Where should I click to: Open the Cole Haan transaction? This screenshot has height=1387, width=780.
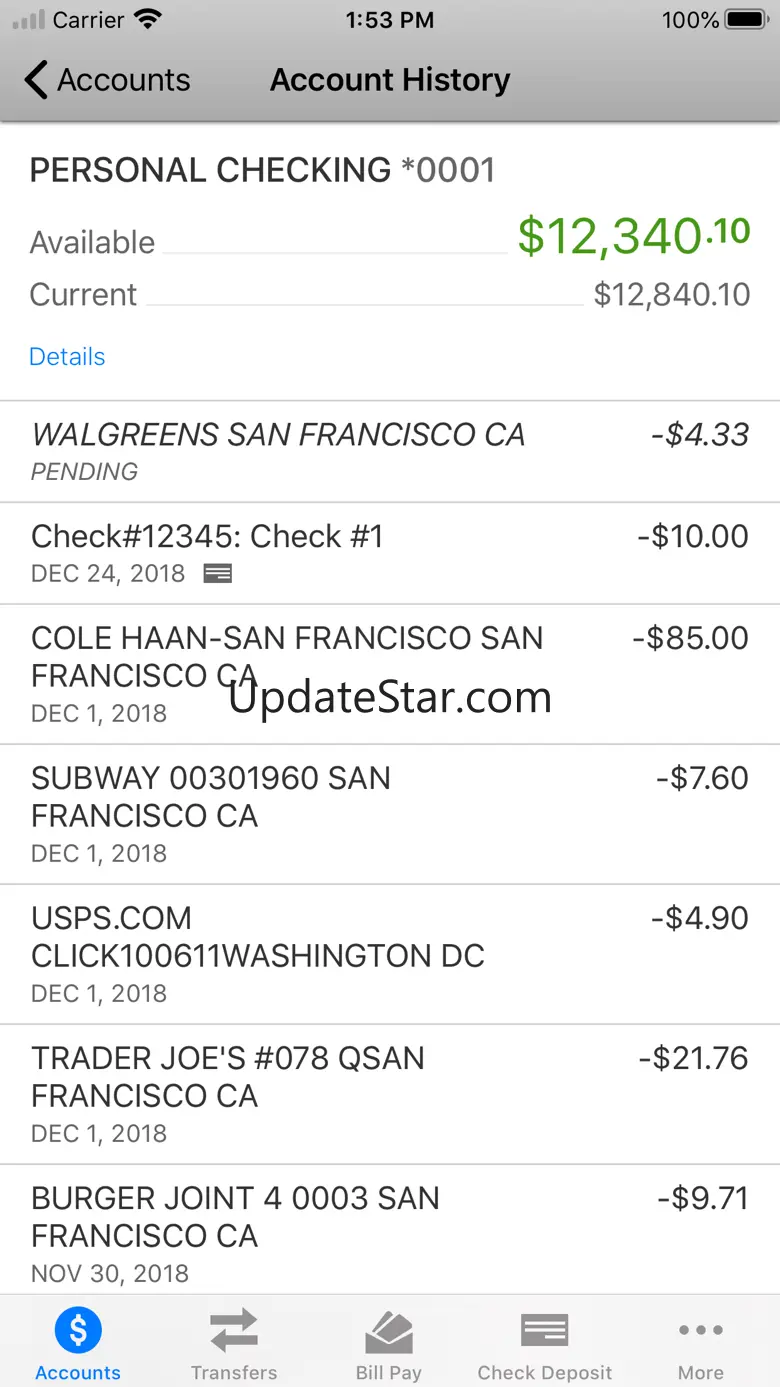(389, 673)
